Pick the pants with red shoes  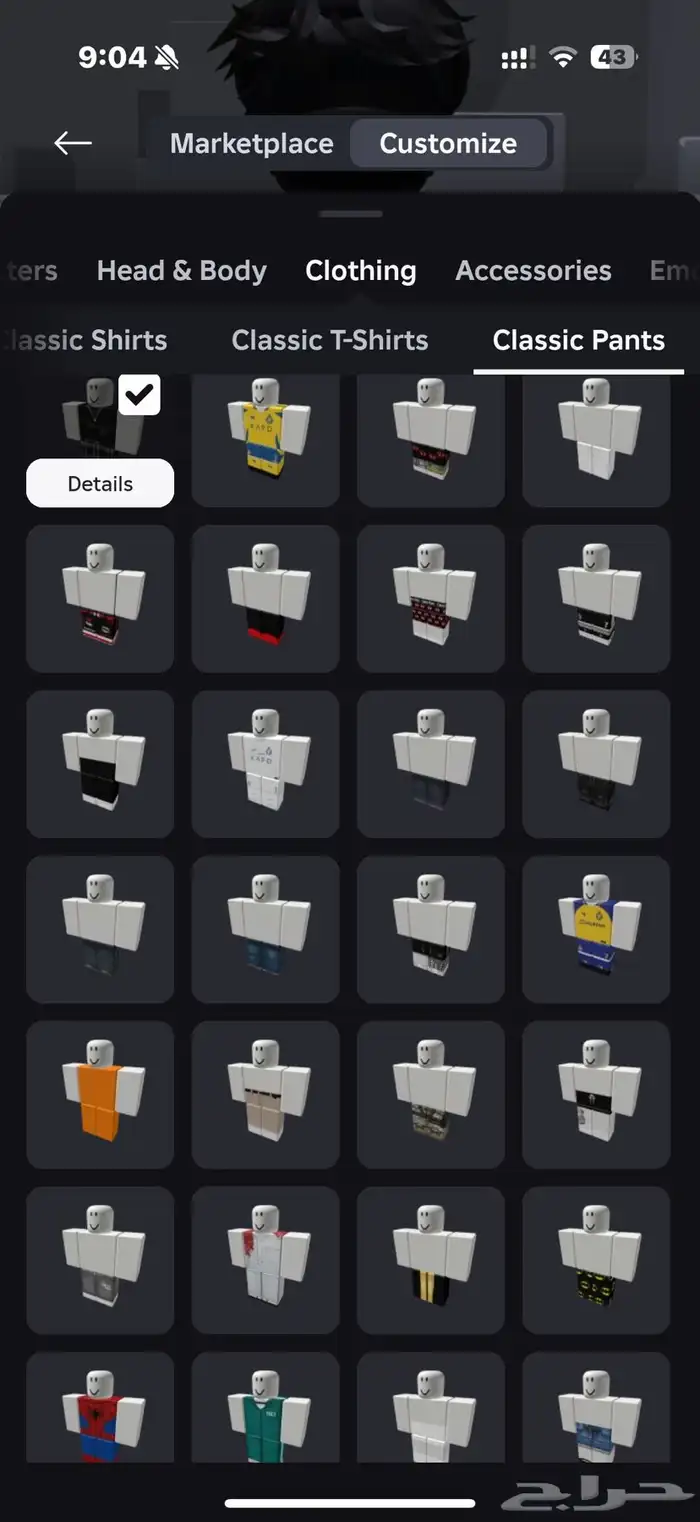pos(265,598)
